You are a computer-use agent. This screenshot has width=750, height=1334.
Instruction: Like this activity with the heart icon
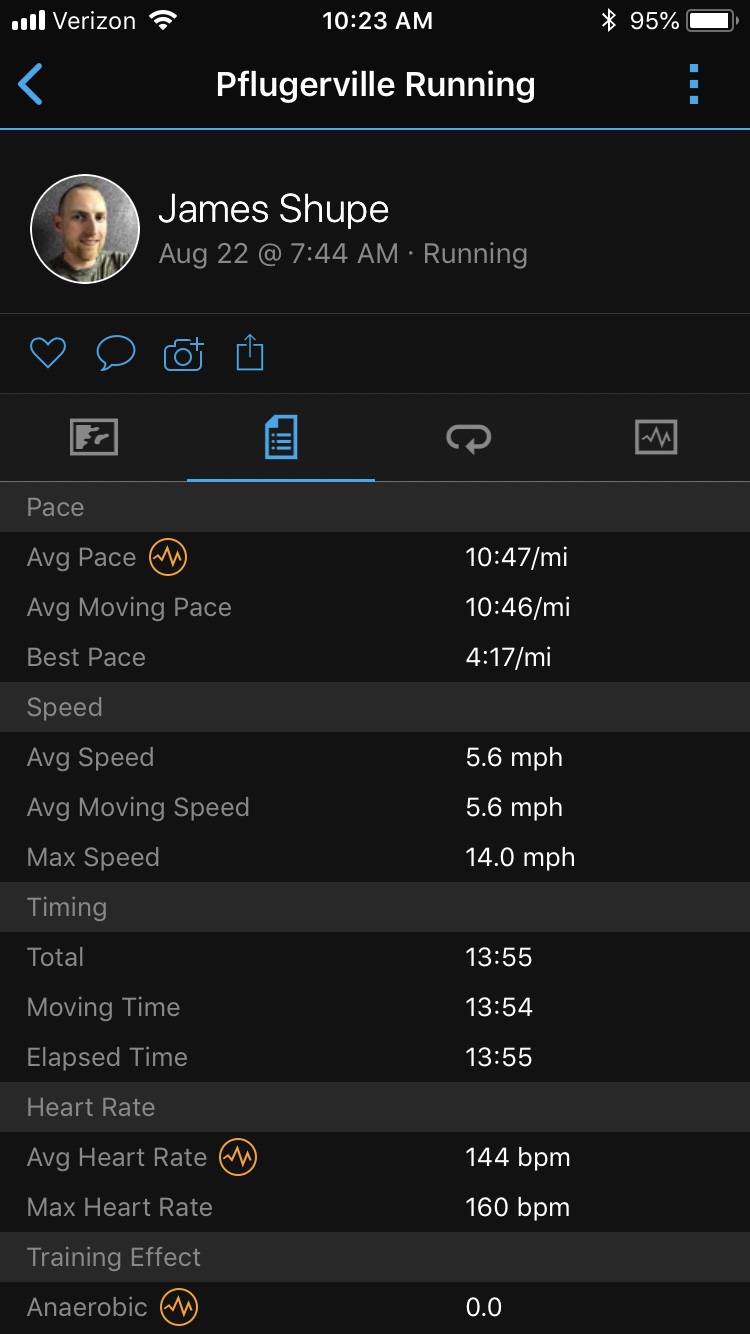[x=47, y=353]
